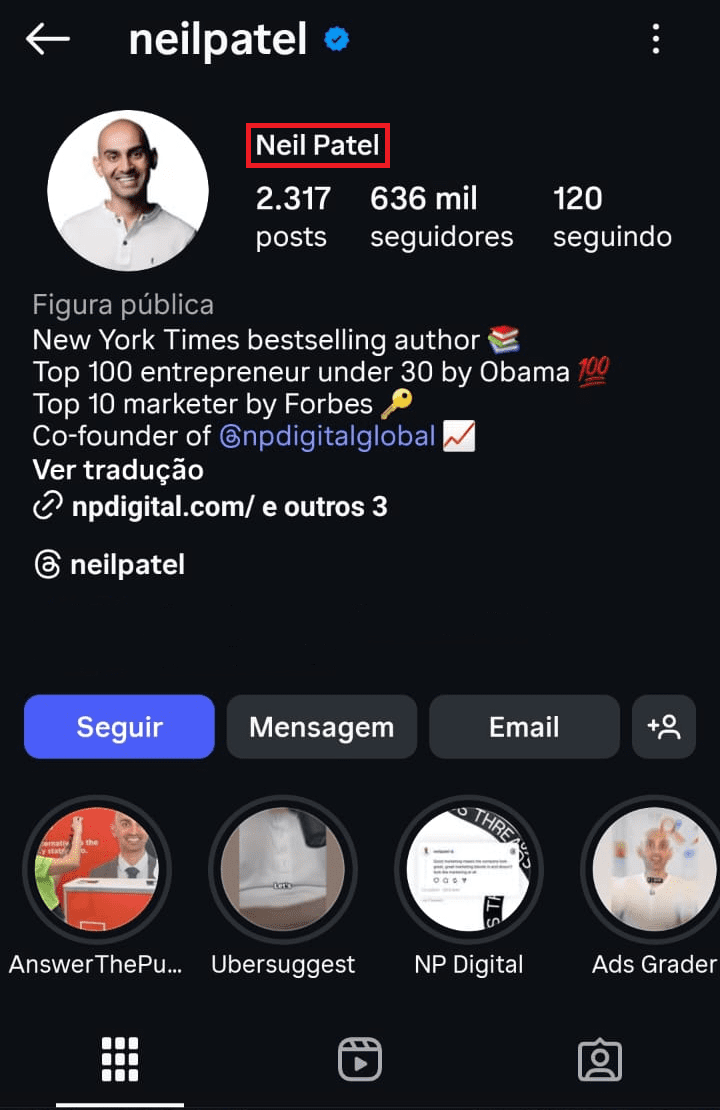720x1110 pixels.
Task: Open the Ubersuggest story highlight
Action: 283,869
